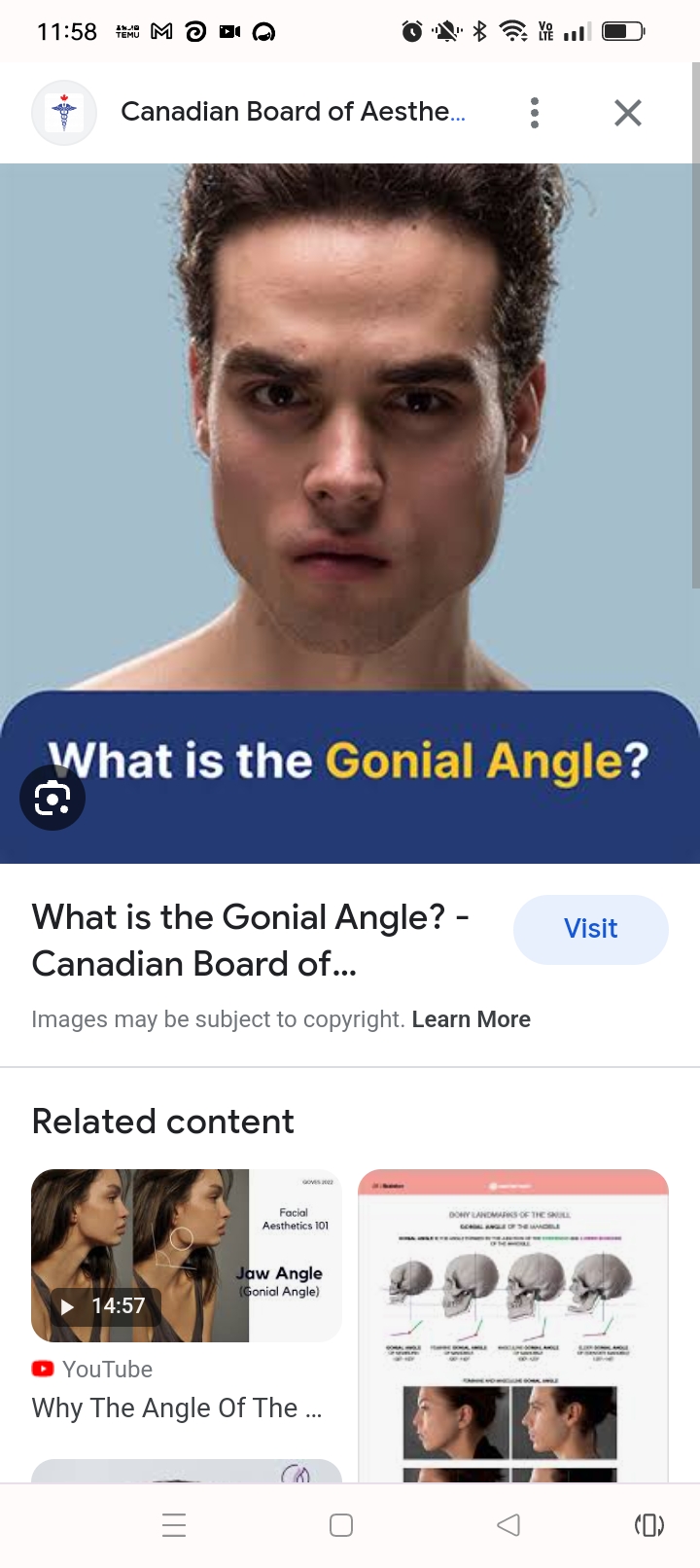Tap the Visit button
Screen dimensions: 700x1568
click(x=590, y=929)
